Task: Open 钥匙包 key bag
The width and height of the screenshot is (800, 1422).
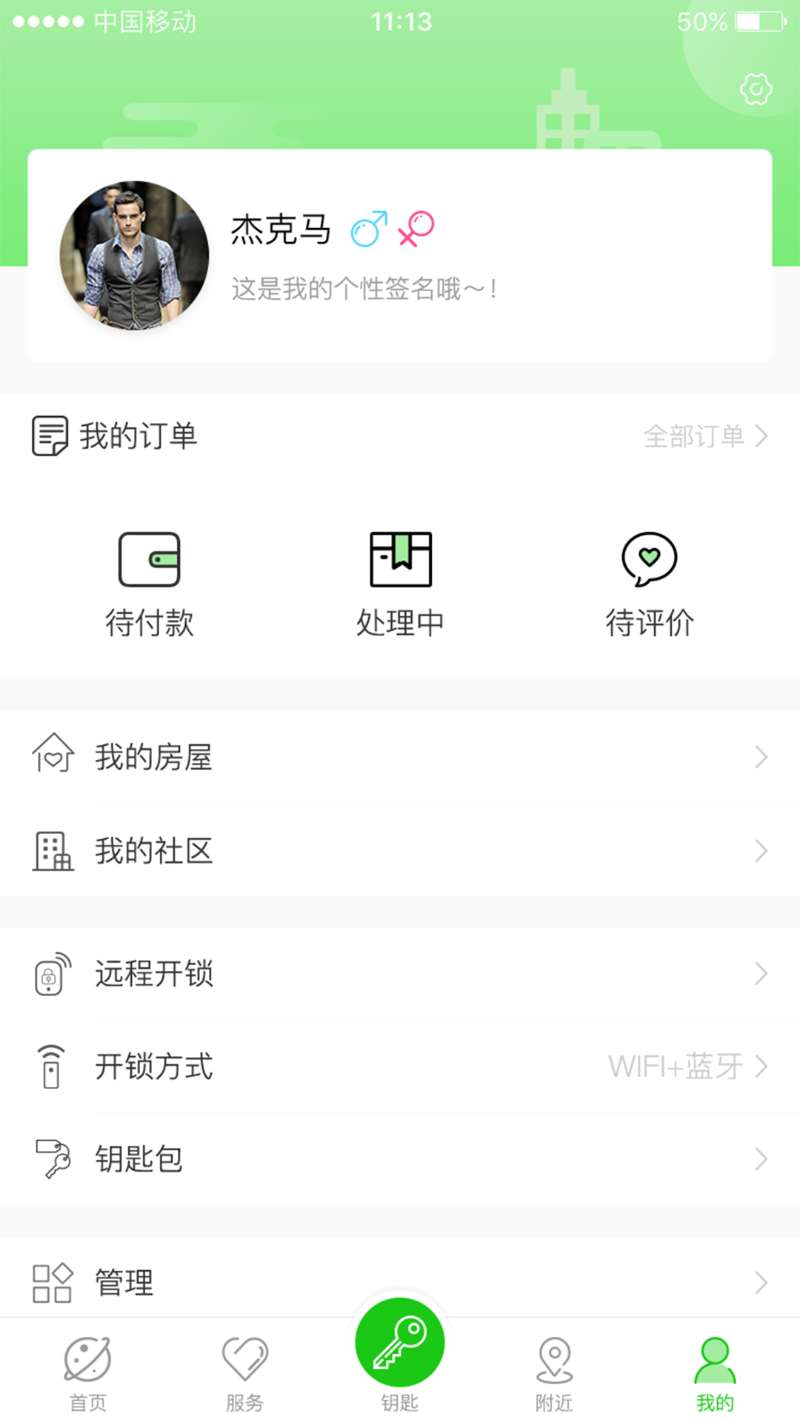Action: point(400,1160)
